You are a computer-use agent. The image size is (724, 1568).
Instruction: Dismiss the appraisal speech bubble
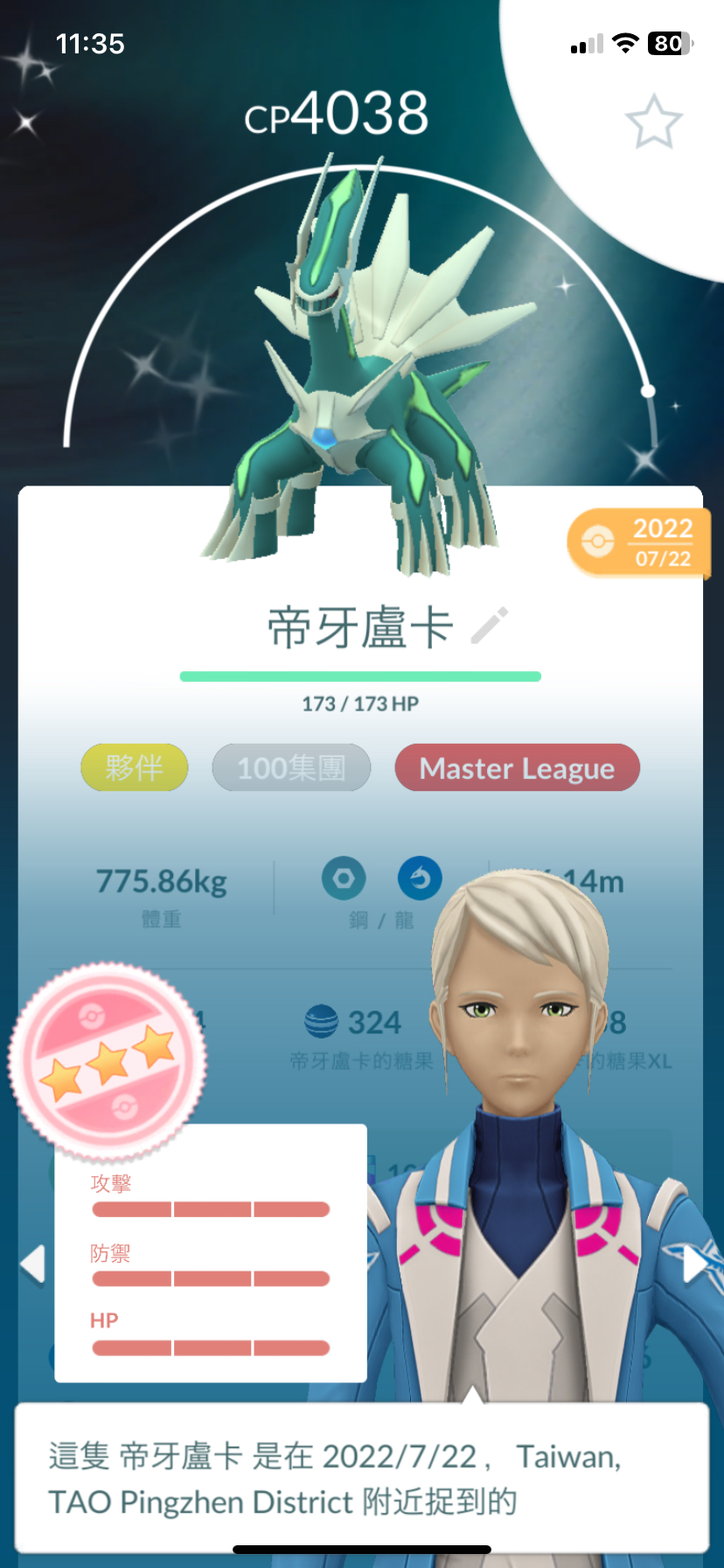pyautogui.click(x=361, y=1477)
